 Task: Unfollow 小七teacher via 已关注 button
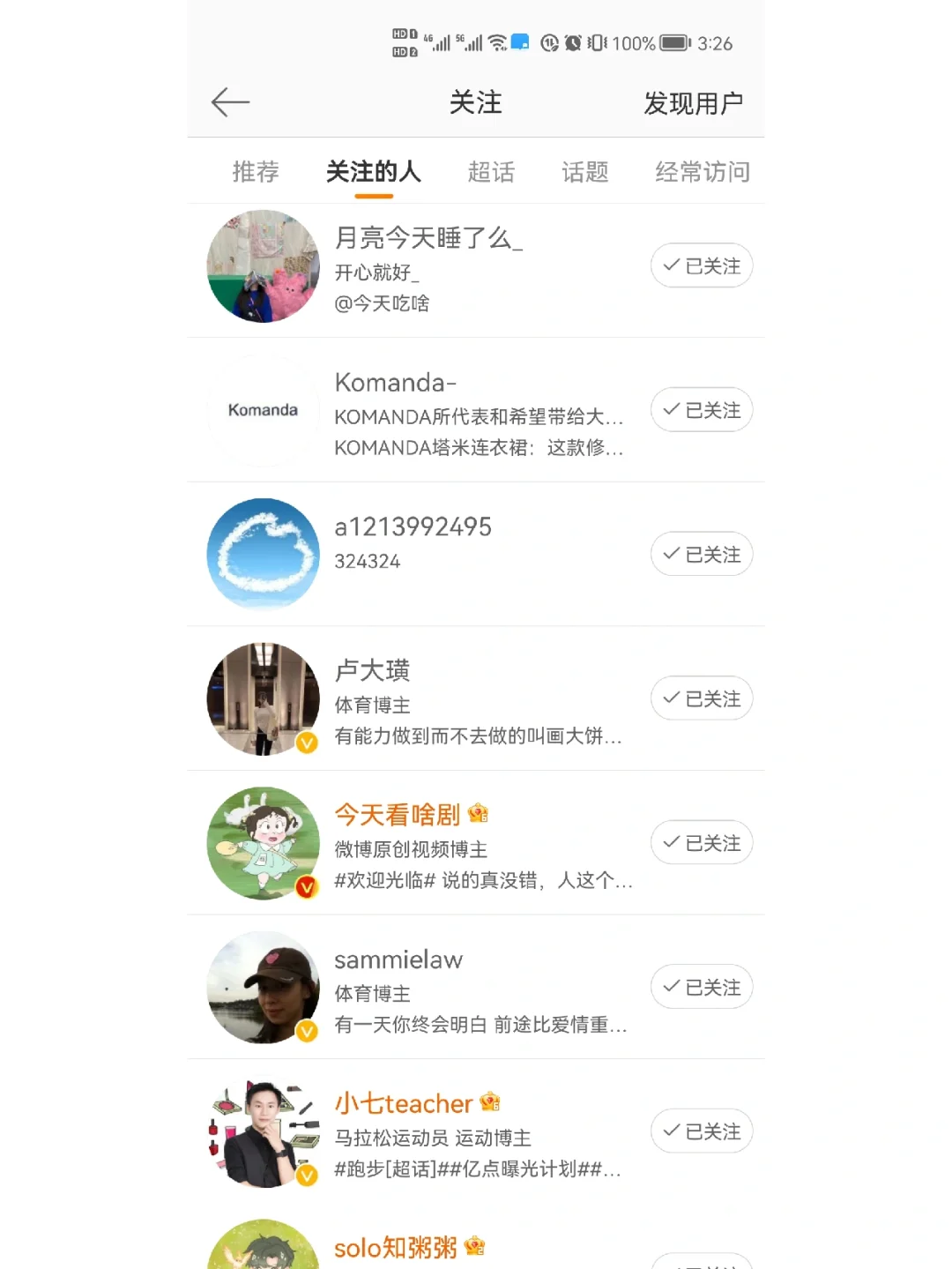pyautogui.click(x=702, y=1131)
